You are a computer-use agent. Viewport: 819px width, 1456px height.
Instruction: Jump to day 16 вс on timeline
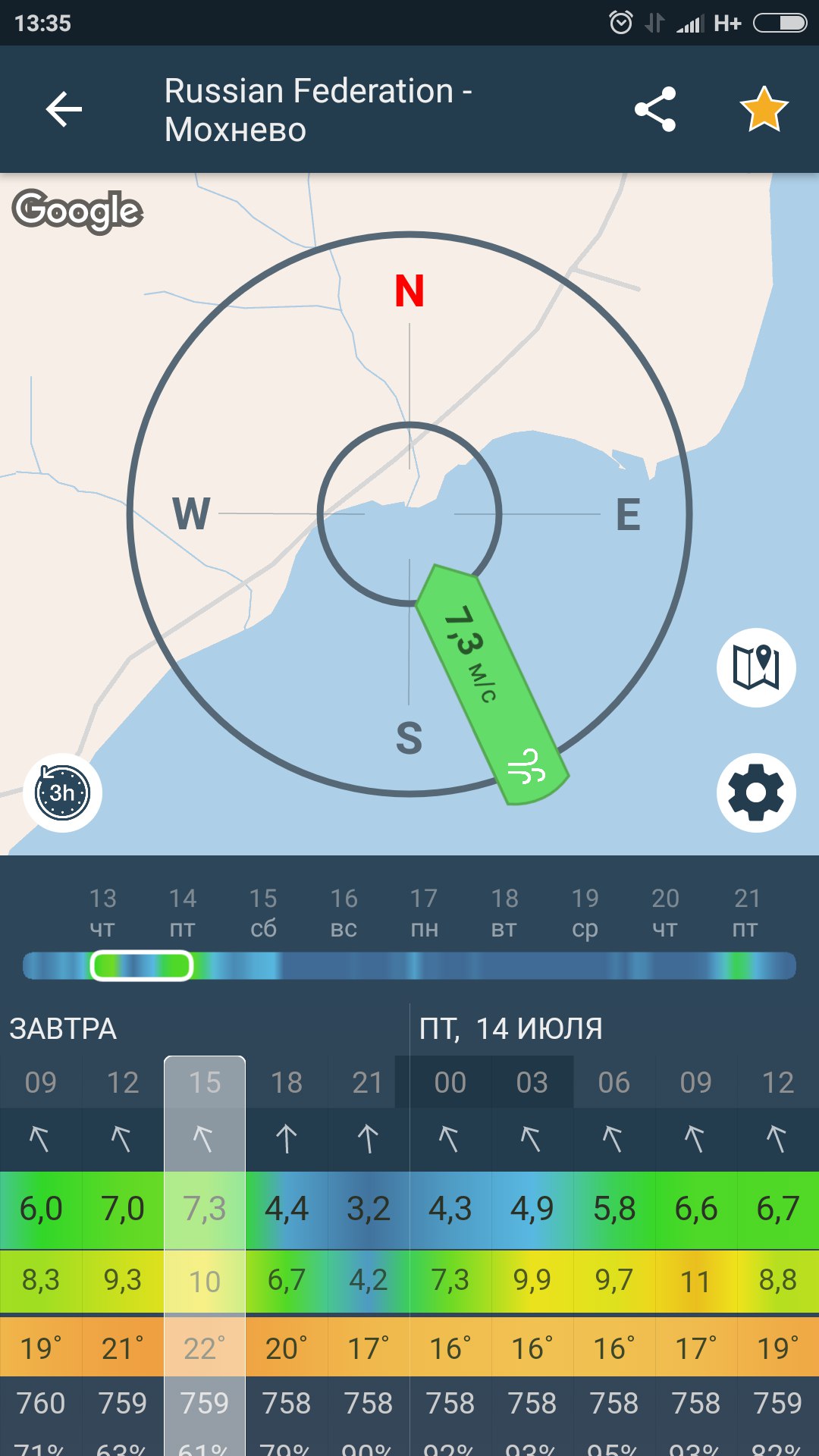pyautogui.click(x=344, y=913)
